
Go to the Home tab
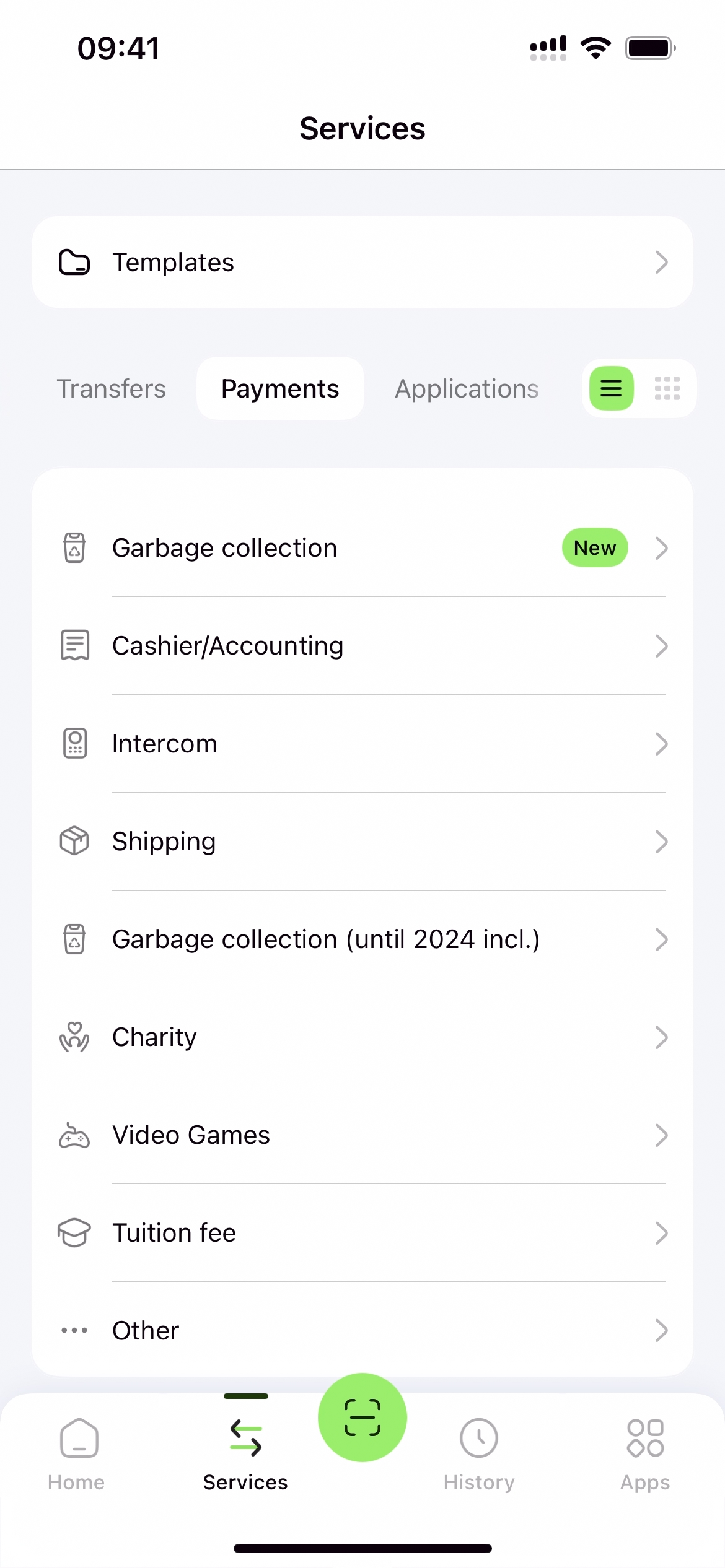[77, 1452]
